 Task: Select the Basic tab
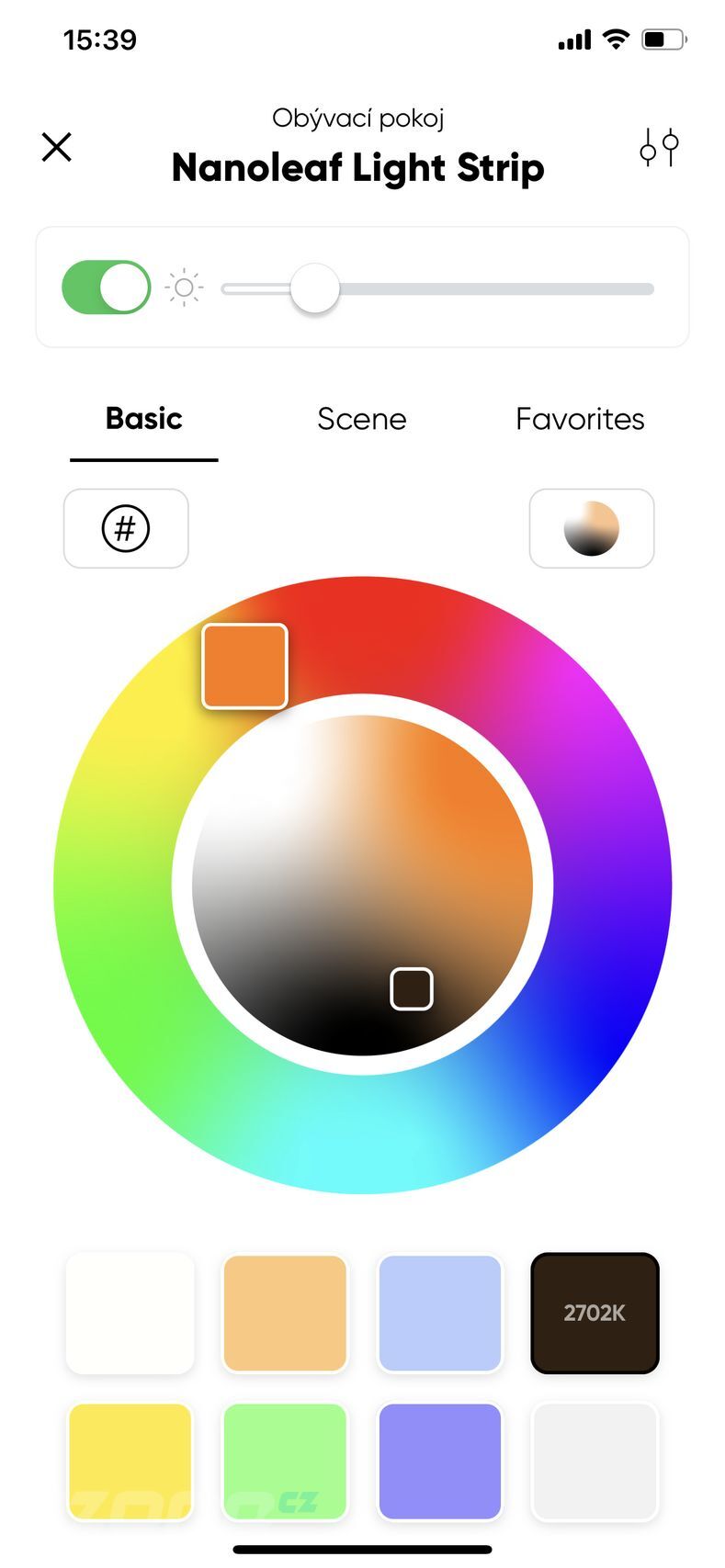pos(144,419)
